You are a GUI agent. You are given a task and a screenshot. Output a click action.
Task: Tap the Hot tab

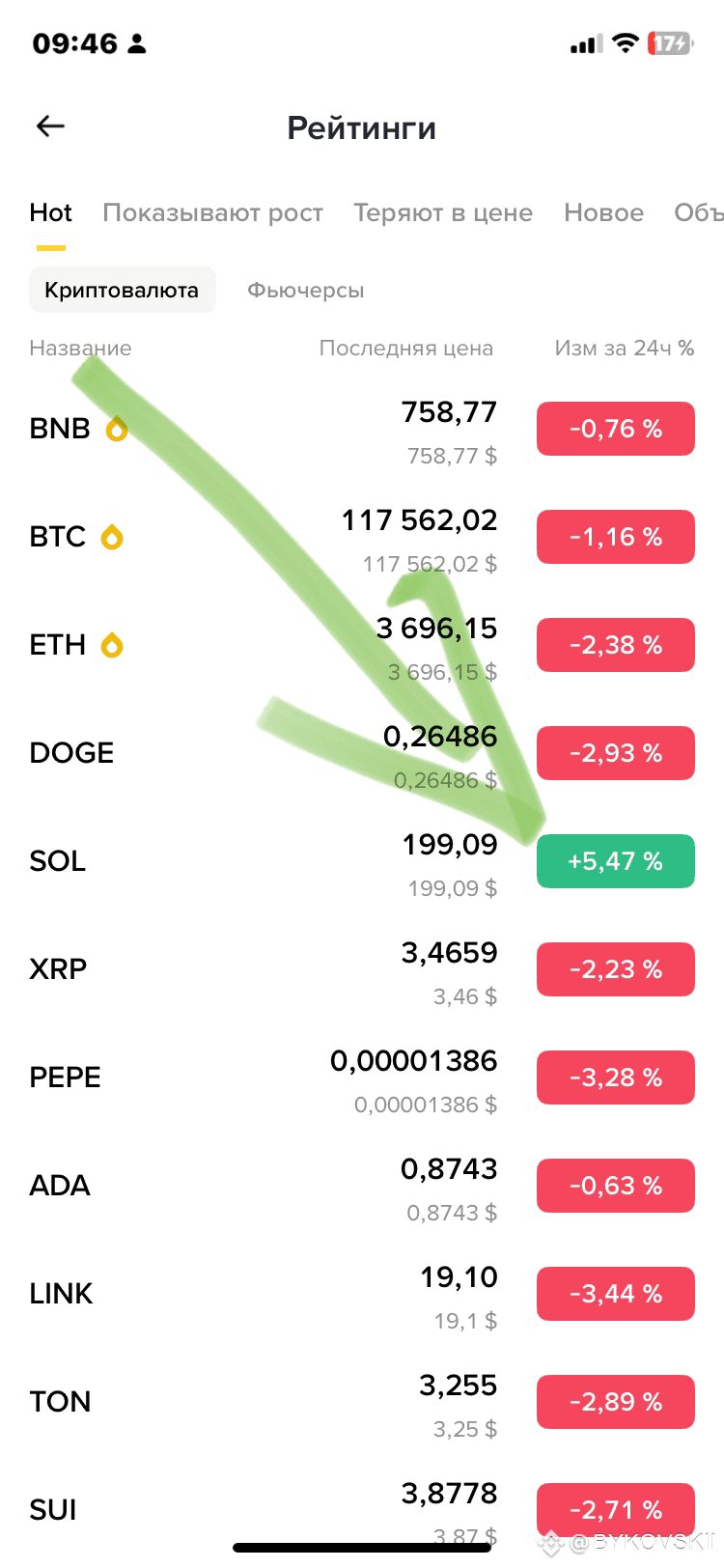pyautogui.click(x=50, y=213)
